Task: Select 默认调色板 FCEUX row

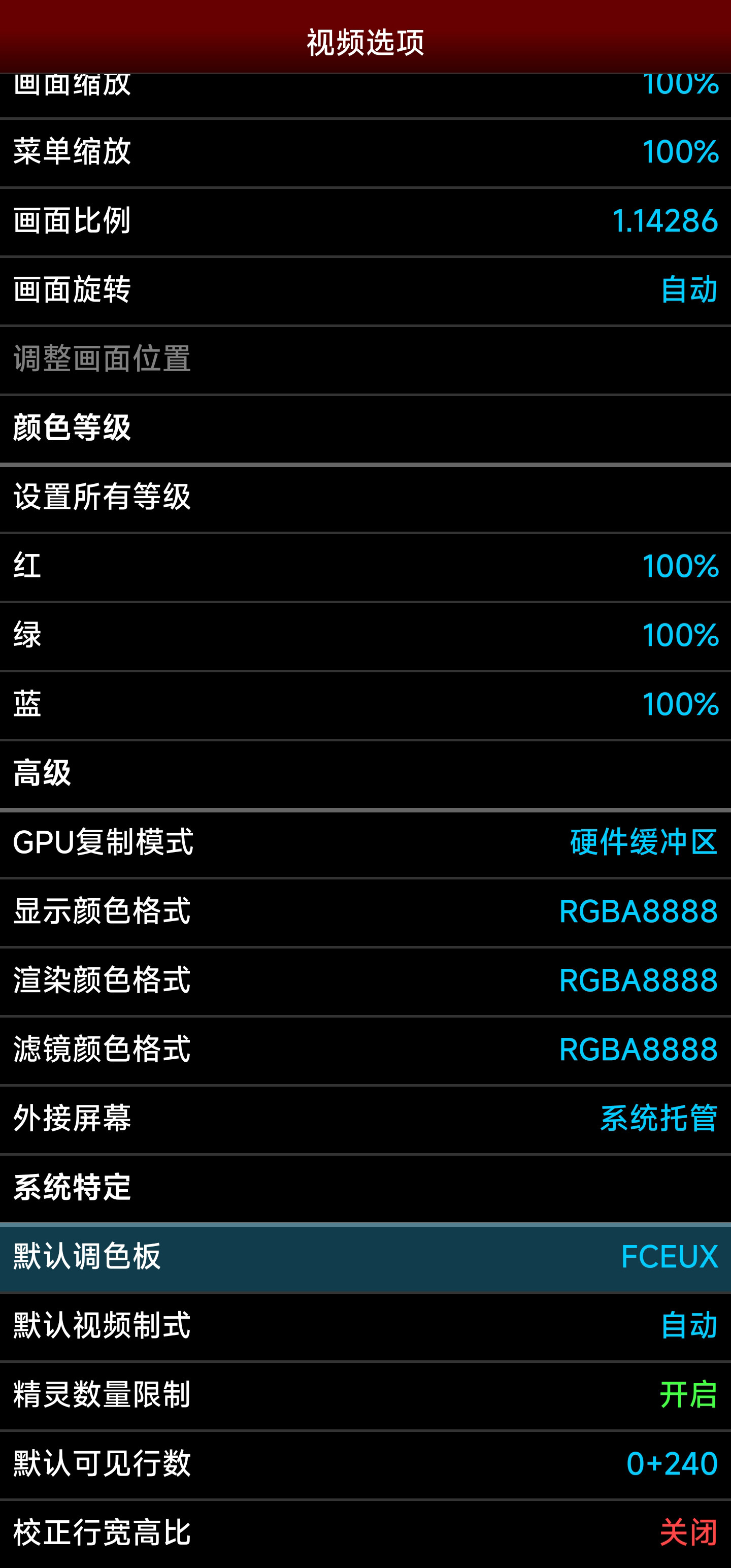Action: [x=365, y=1258]
